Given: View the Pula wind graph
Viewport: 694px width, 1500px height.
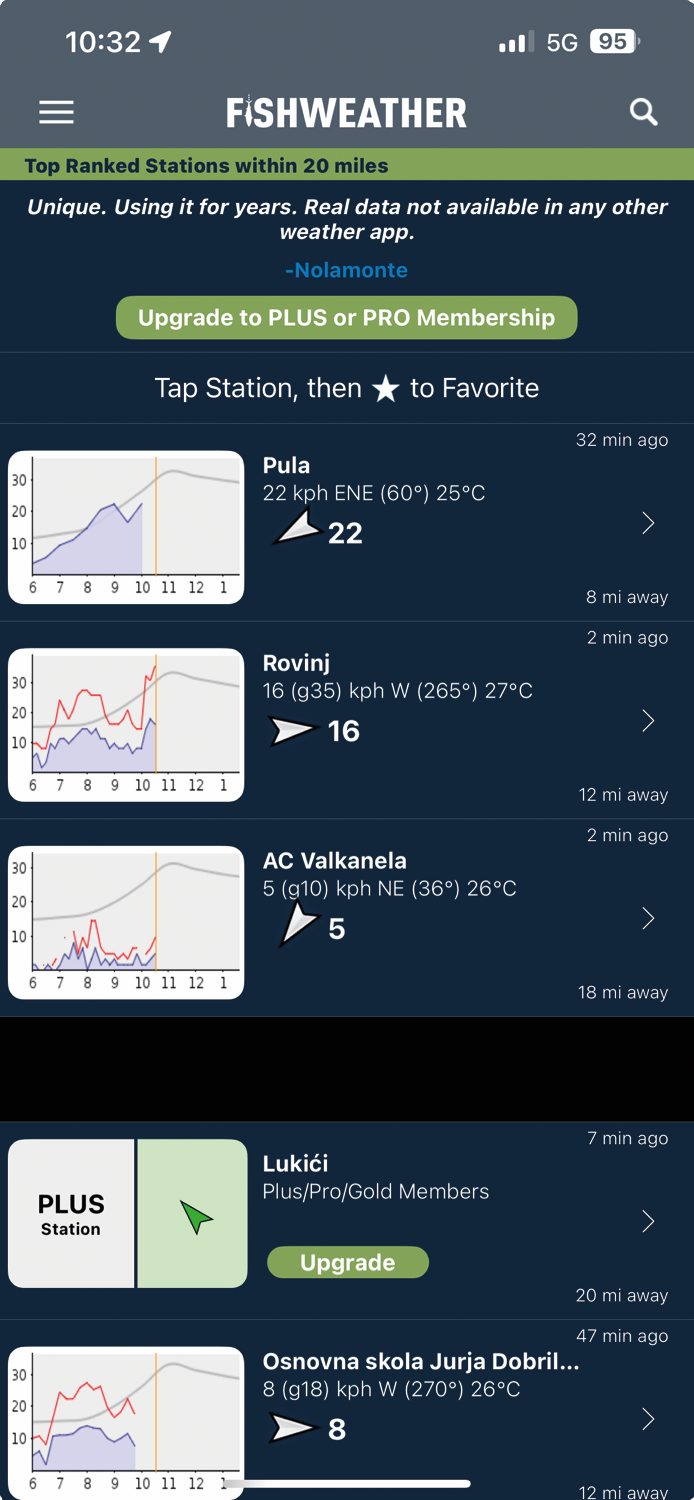Looking at the screenshot, I should [x=126, y=527].
